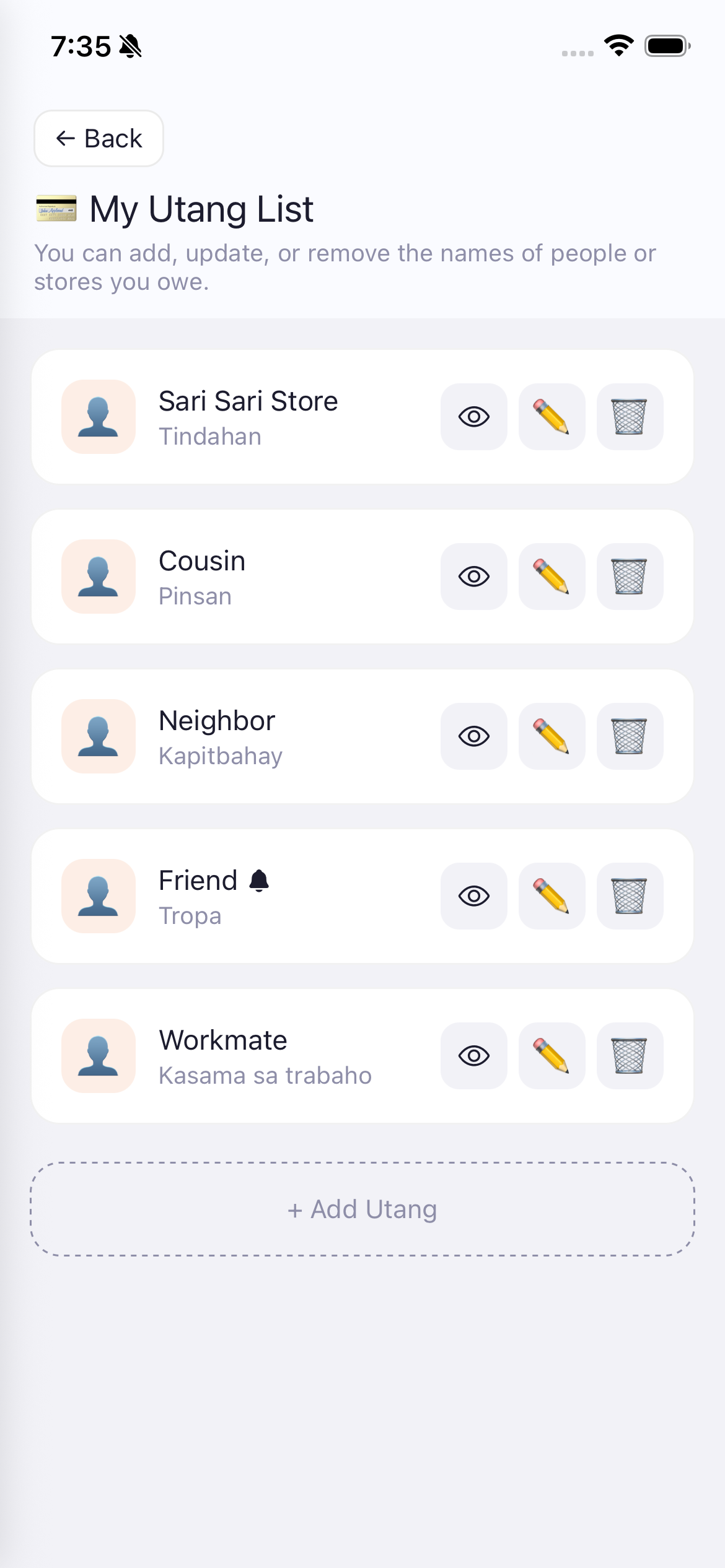Viewport: 725px width, 1568px height.
Task: Remove Friend via the trash can icon
Action: [x=630, y=896]
